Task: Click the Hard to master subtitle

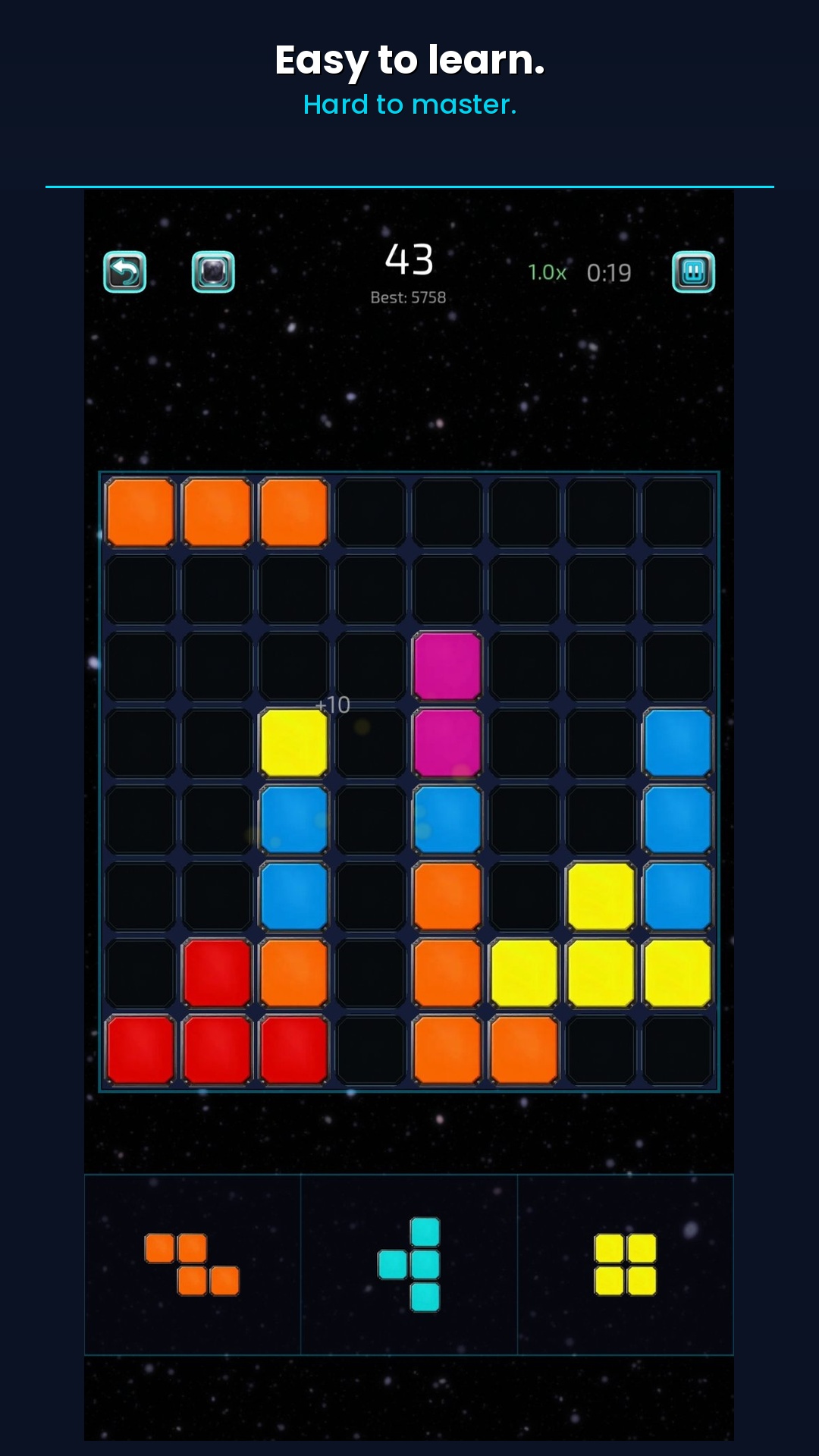Action: pyautogui.click(x=409, y=105)
